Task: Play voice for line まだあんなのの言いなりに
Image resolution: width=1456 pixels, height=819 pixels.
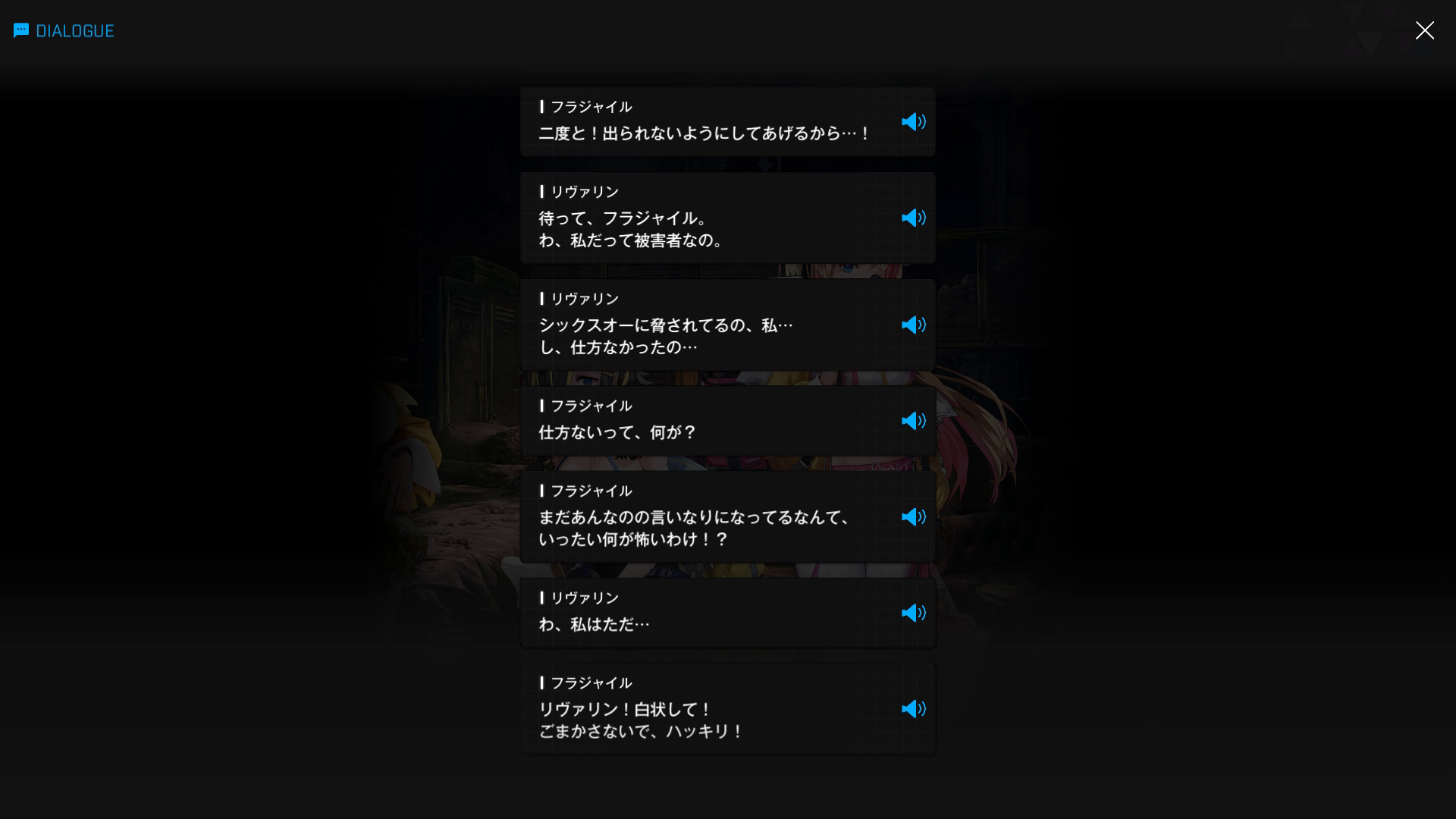Action: coord(913,517)
